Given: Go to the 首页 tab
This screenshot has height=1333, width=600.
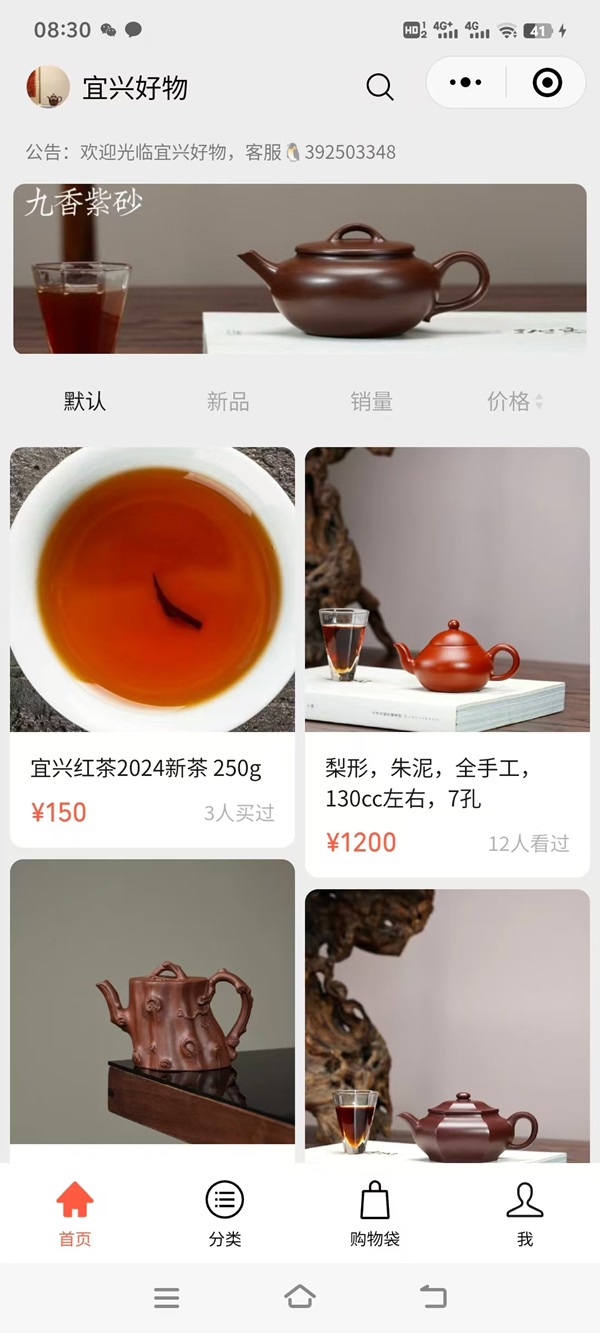Looking at the screenshot, I should [75, 1213].
